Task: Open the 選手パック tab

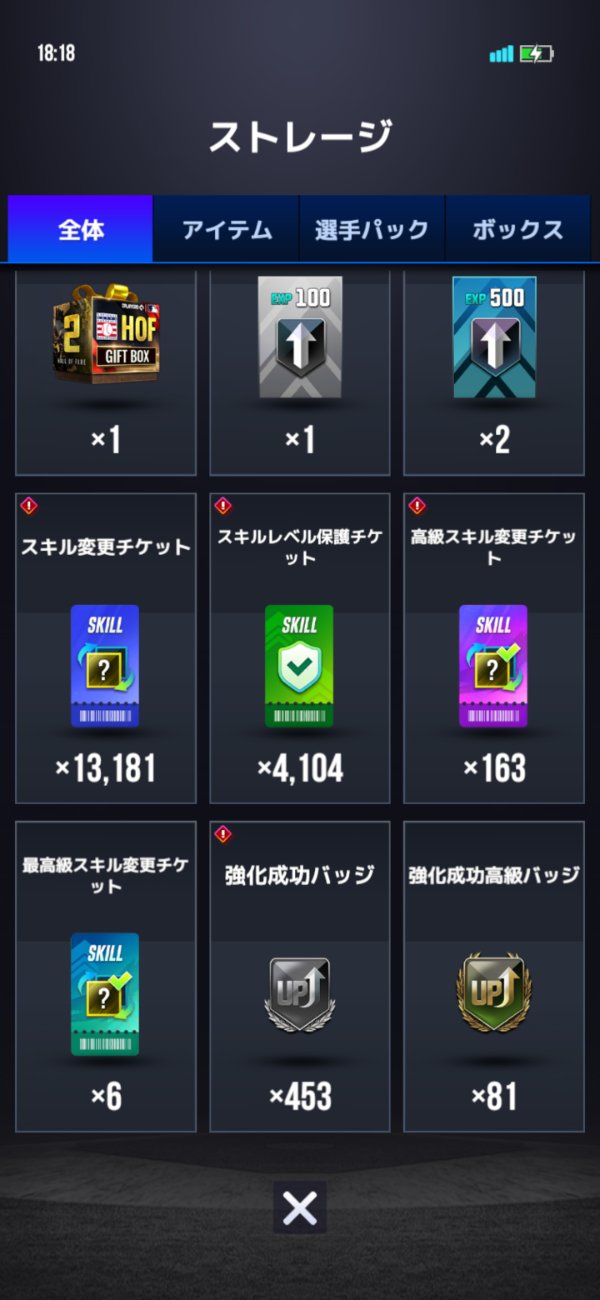Action: click(x=372, y=229)
